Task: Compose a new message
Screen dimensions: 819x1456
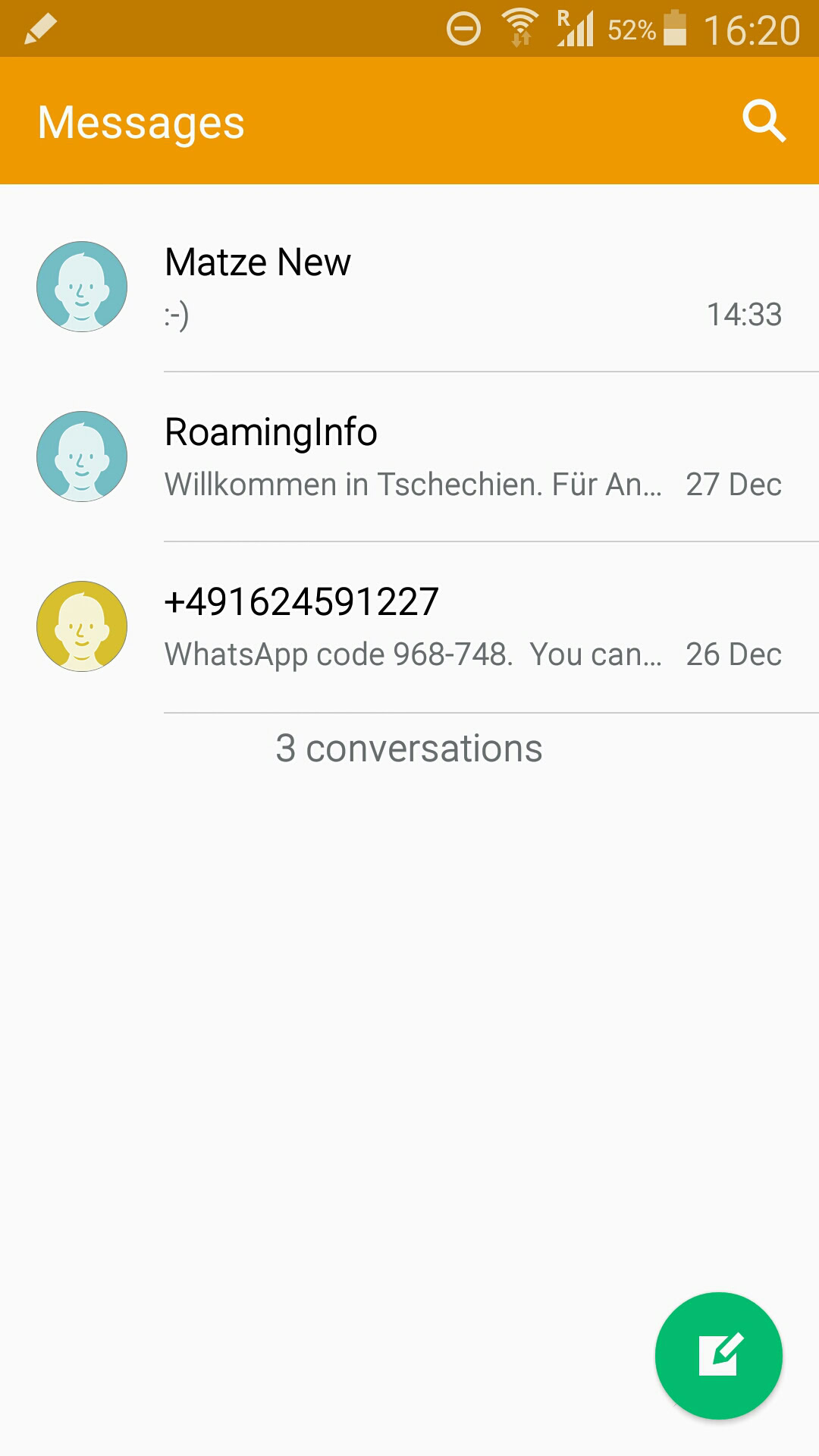Action: click(718, 1355)
